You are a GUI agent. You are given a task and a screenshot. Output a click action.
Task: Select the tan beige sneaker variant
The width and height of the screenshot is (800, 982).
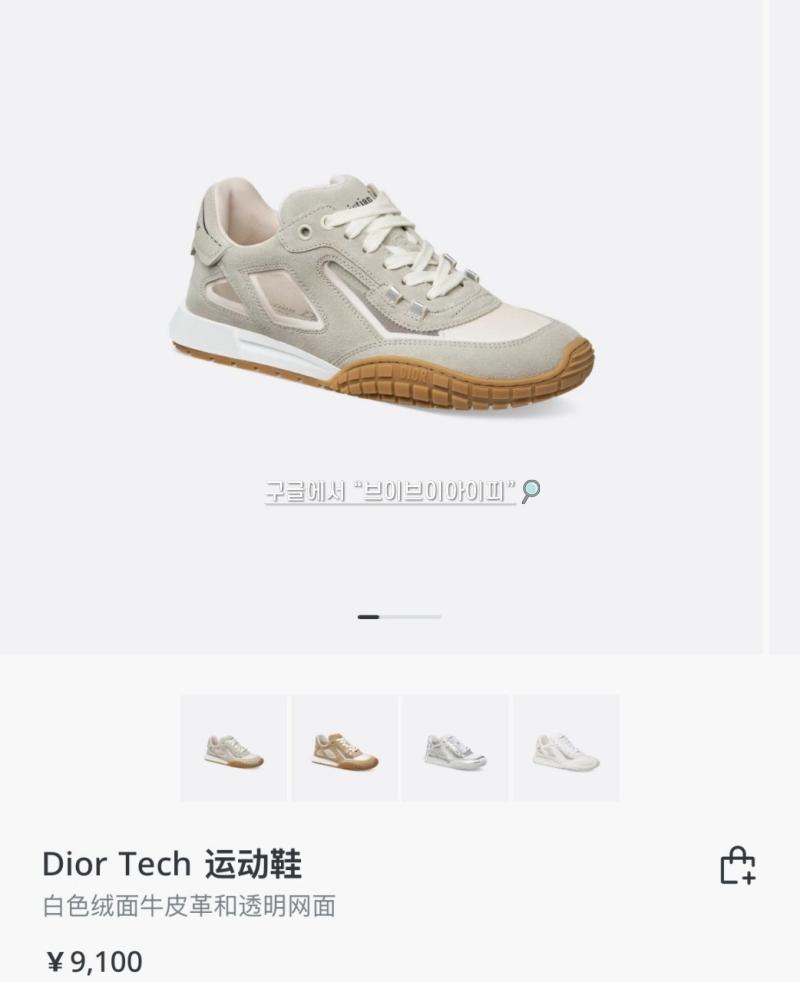tap(344, 748)
